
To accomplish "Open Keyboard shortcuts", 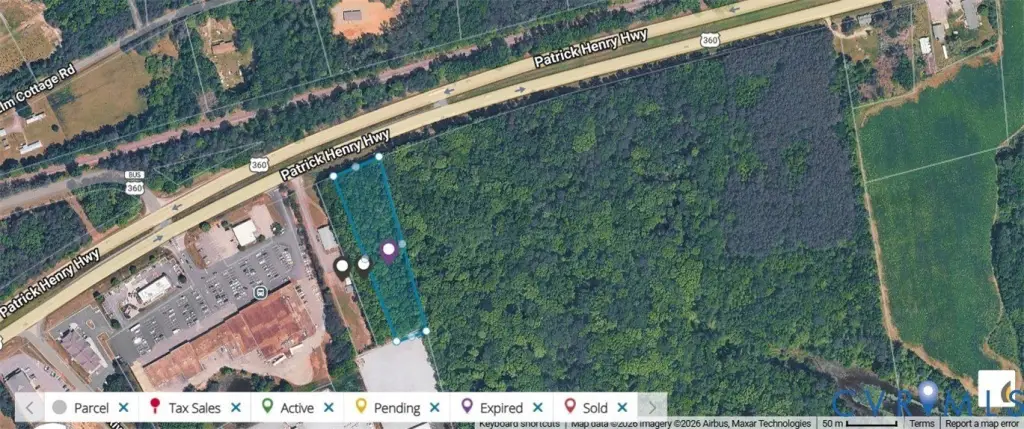I will (519, 424).
